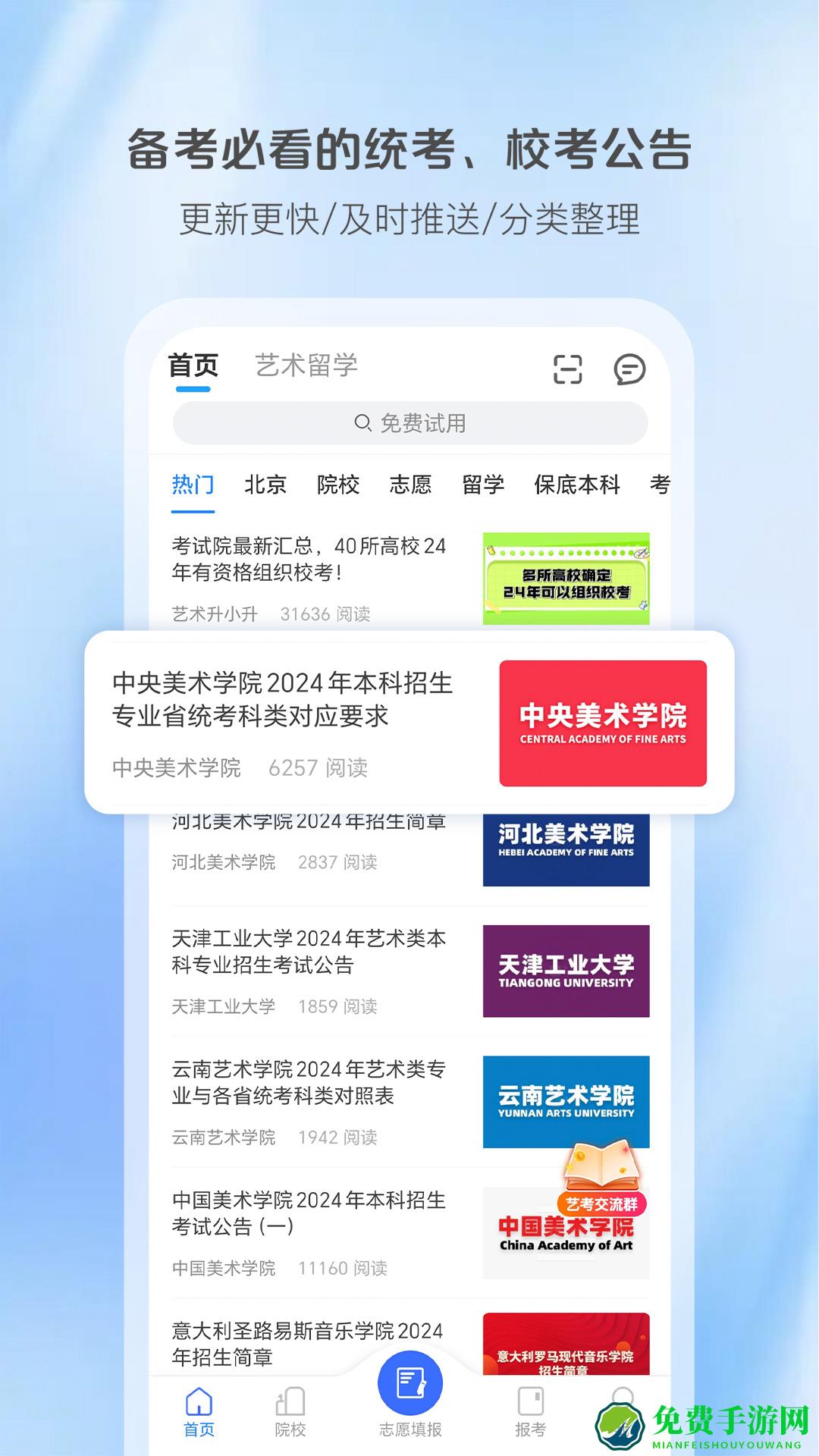Open the message bubble icon
The image size is (819, 1456).
628,369
